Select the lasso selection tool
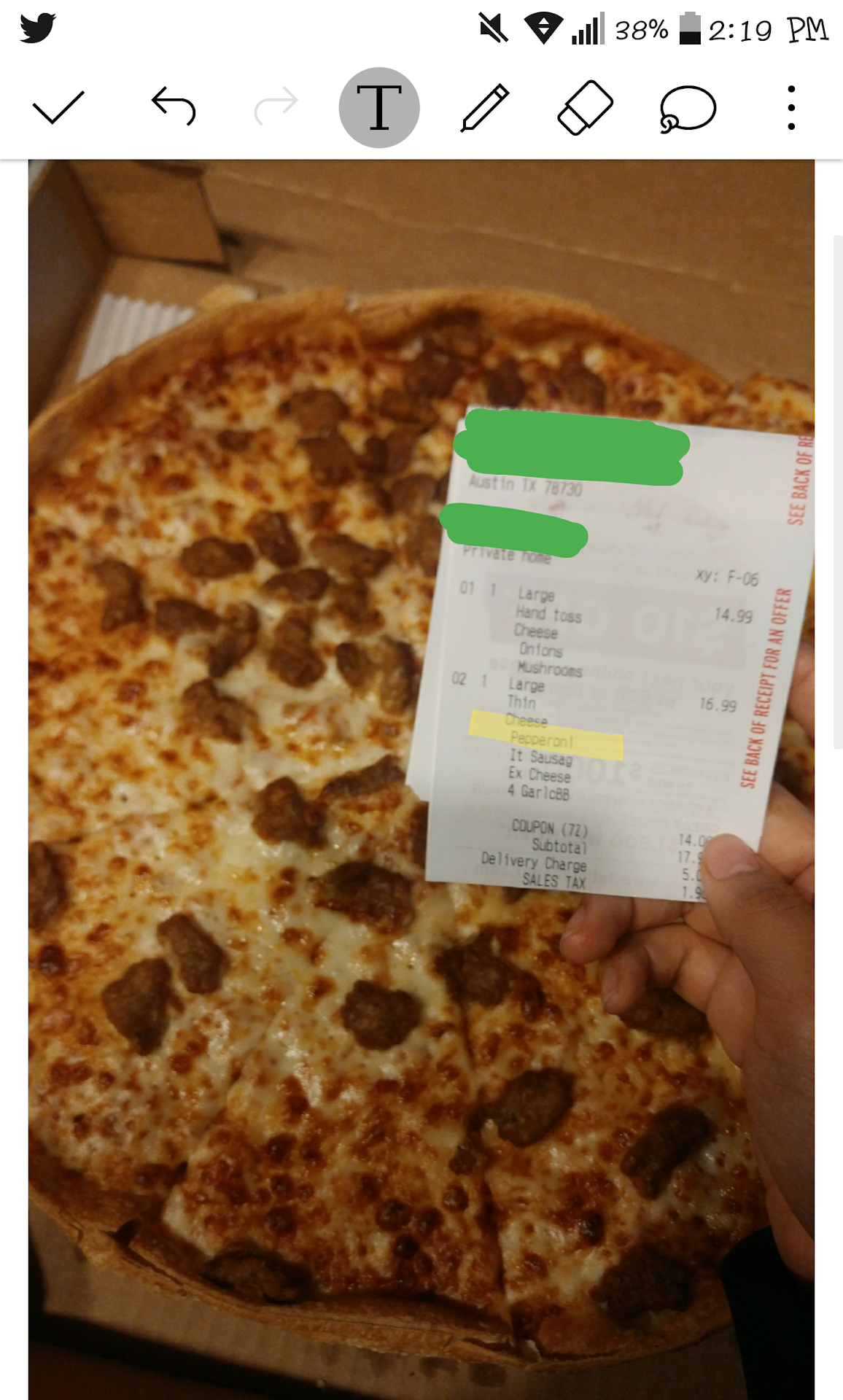 687,109
